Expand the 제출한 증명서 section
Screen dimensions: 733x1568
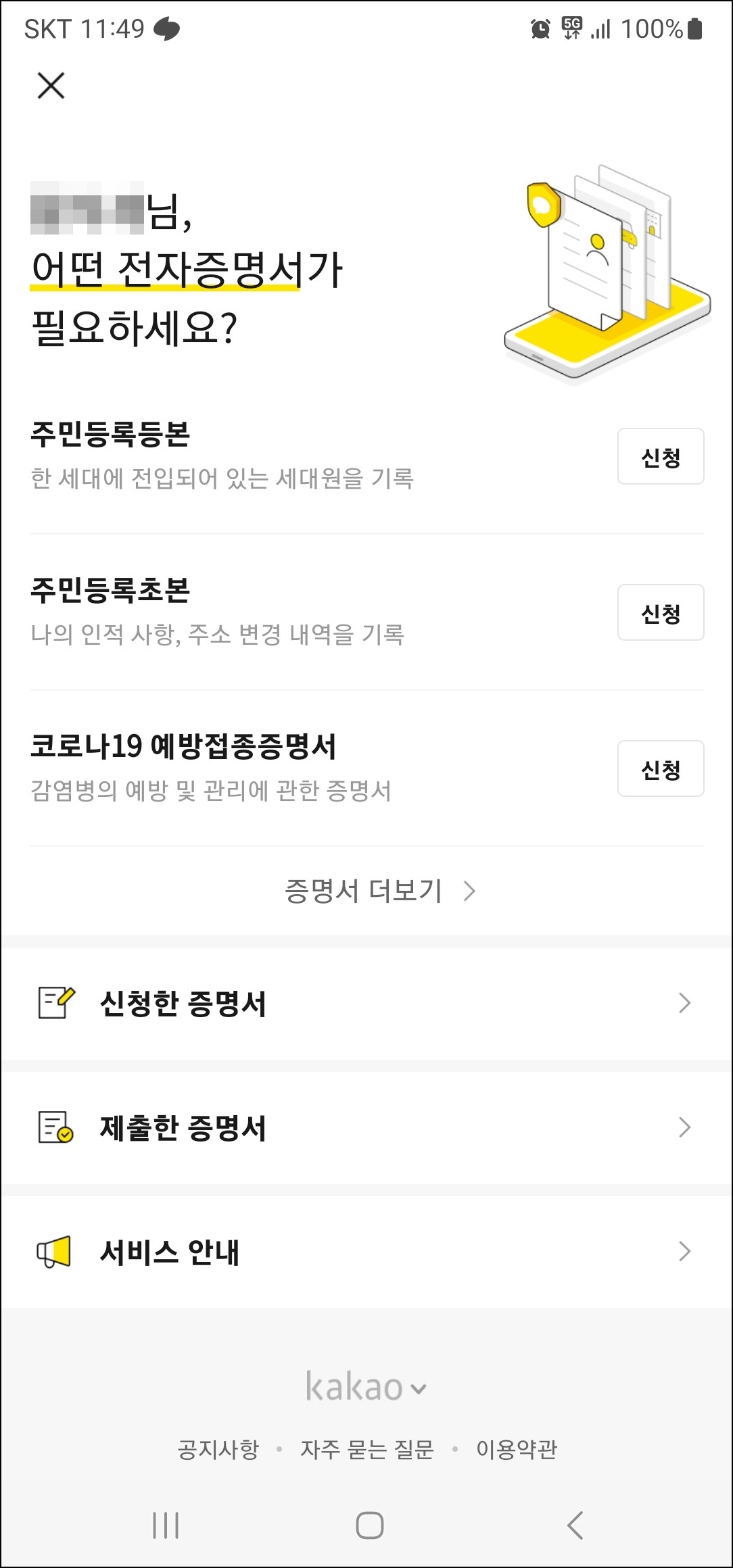(x=365, y=1127)
